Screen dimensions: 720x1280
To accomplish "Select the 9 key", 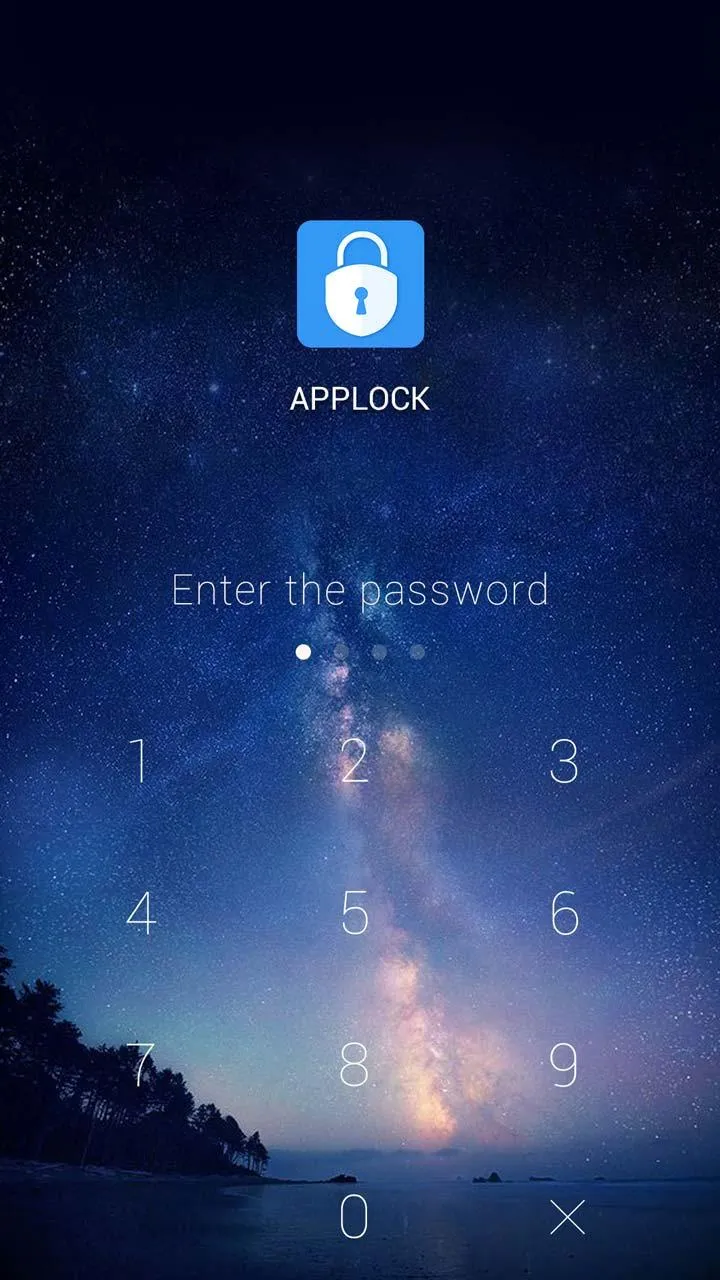I will (565, 1065).
